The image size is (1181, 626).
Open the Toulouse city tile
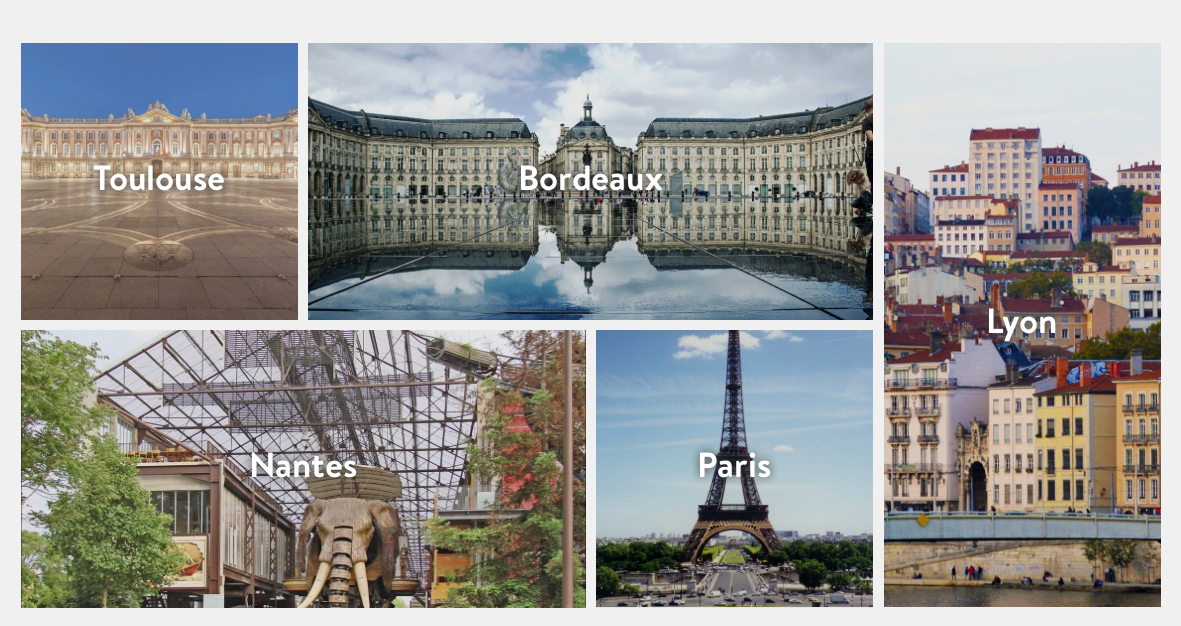pos(159,181)
